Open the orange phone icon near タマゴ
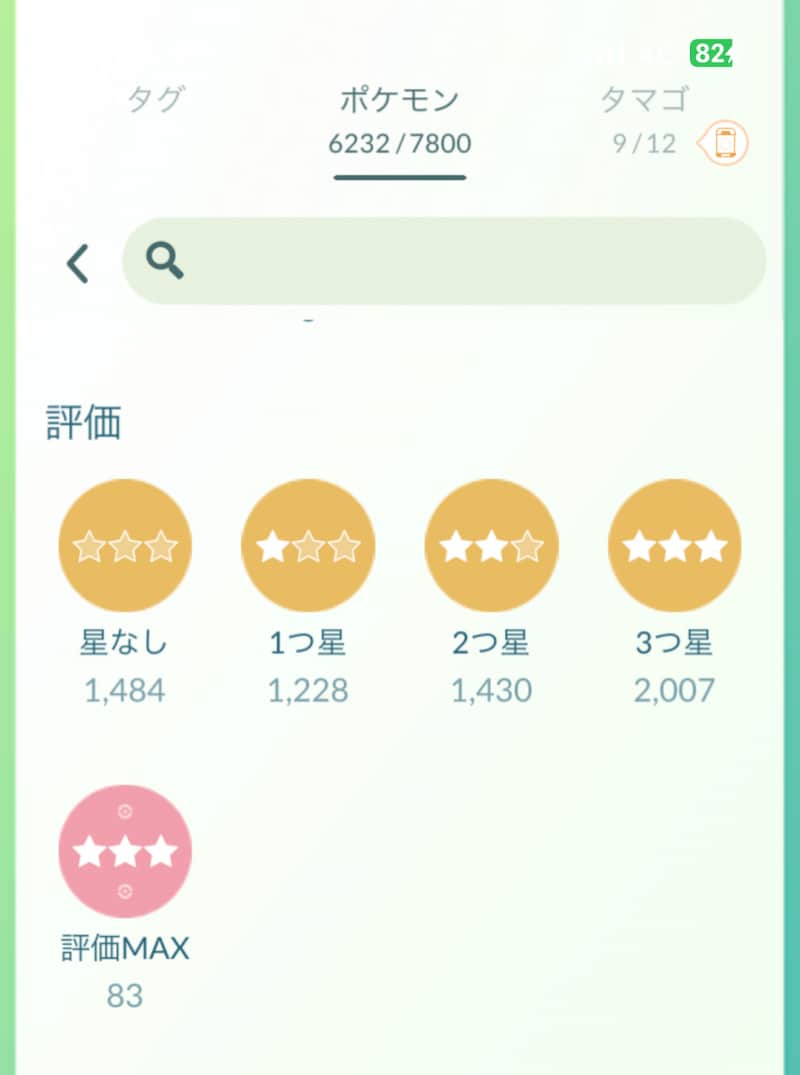800x1075 pixels. click(724, 144)
